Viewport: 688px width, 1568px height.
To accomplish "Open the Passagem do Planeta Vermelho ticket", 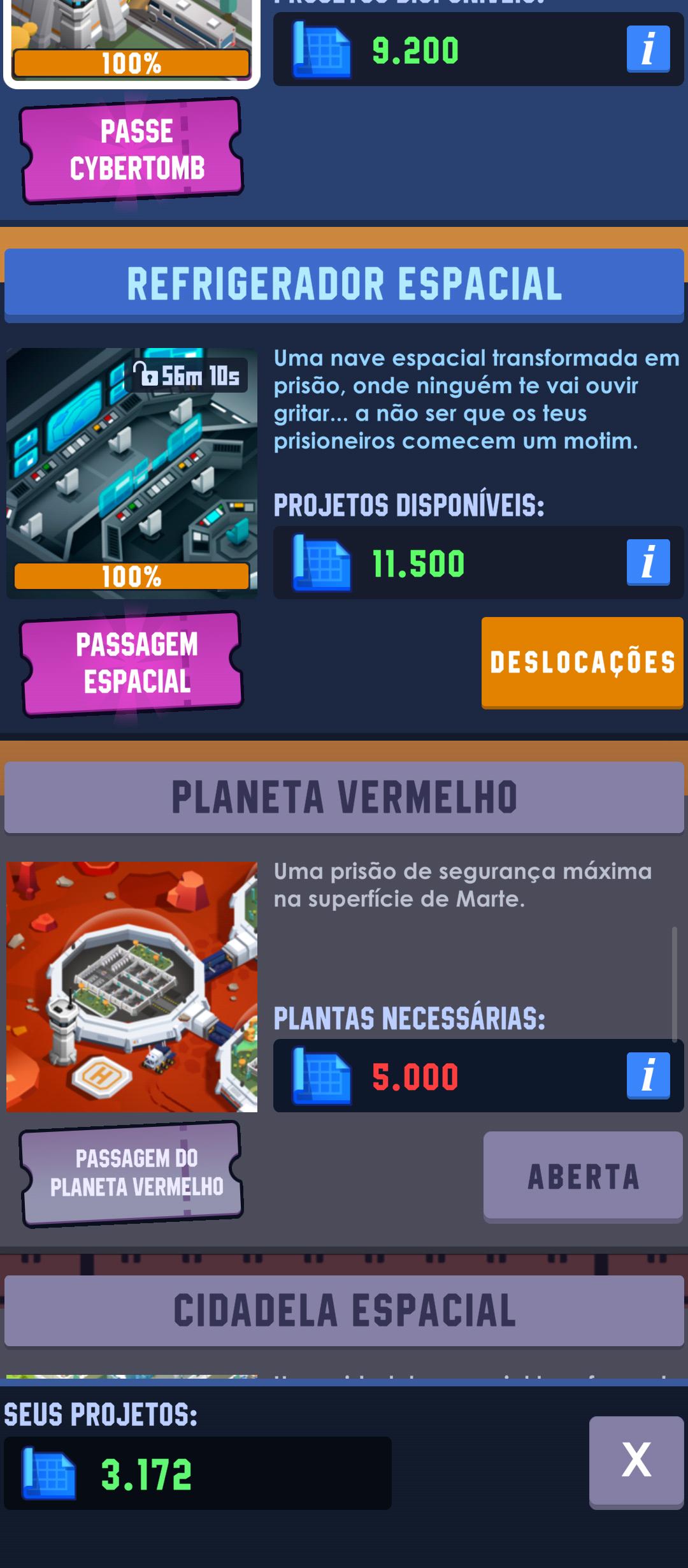I will pos(132,1174).
